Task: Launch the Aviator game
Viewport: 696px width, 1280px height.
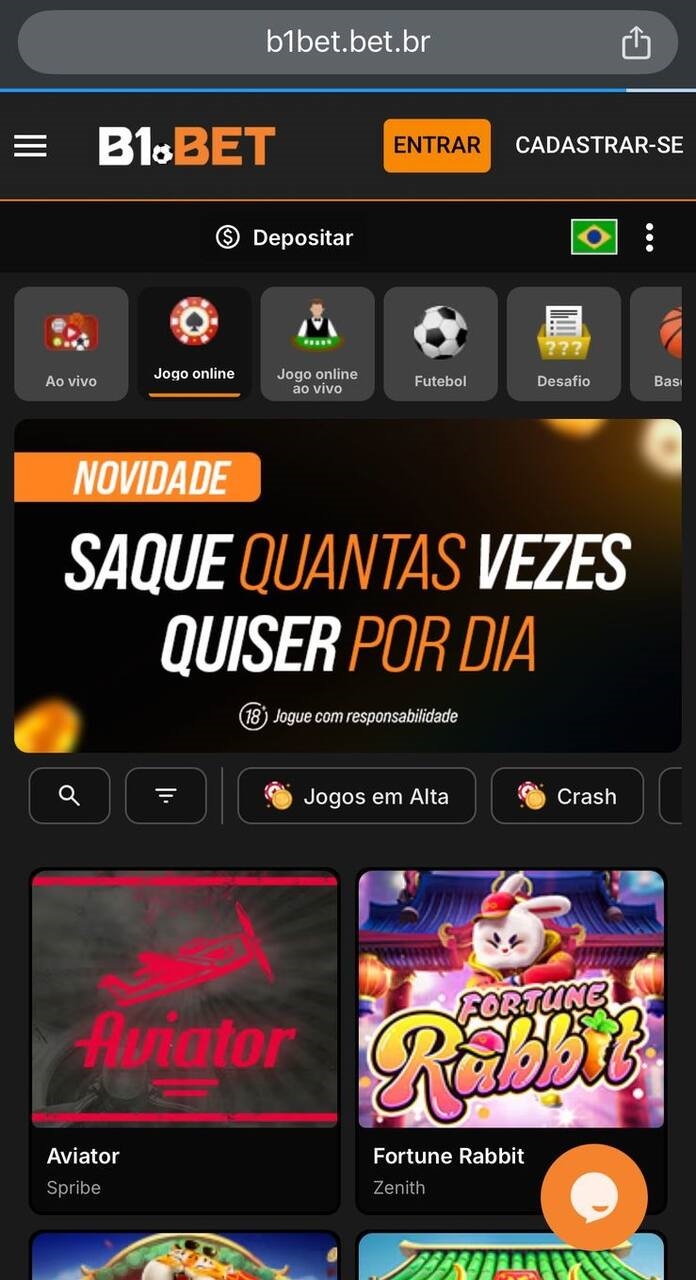Action: pos(185,1041)
